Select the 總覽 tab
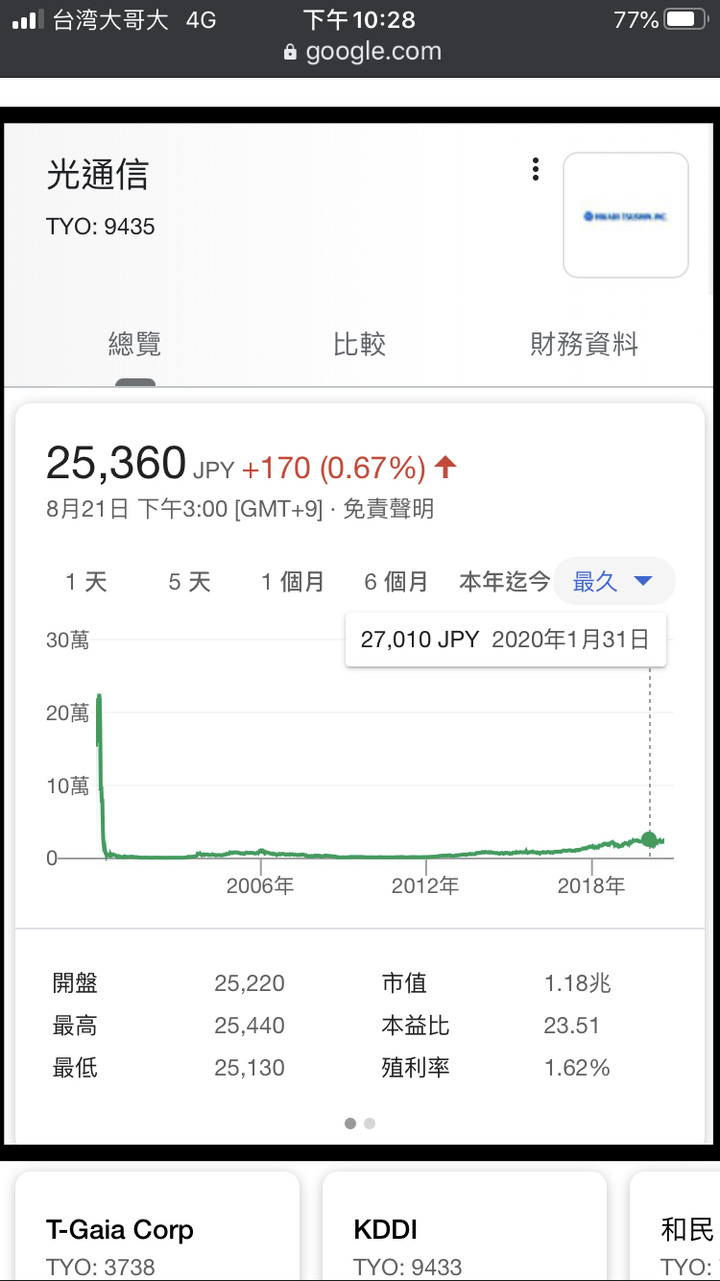The image size is (720, 1281). [135, 344]
